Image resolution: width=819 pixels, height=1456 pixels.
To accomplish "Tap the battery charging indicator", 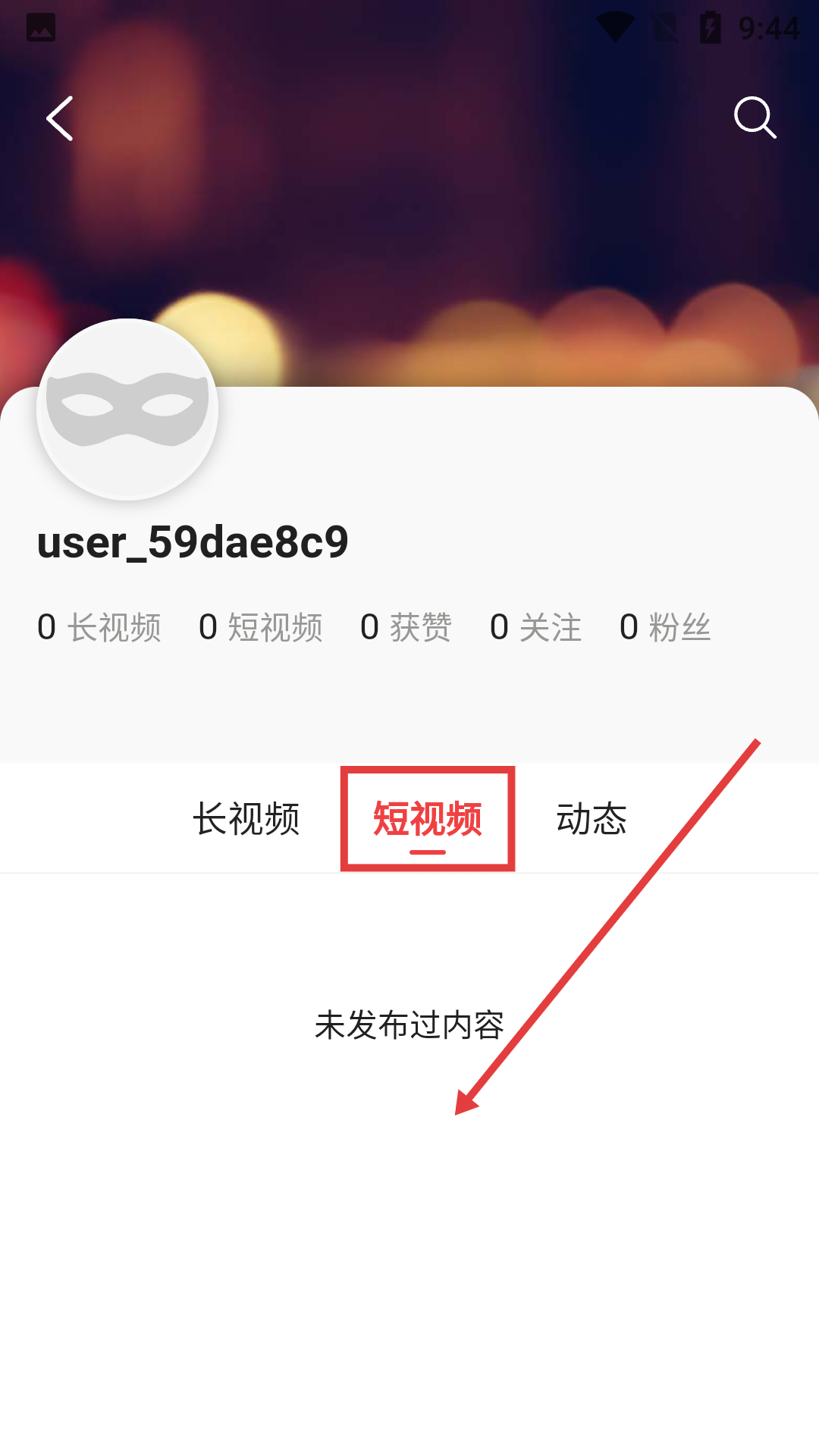I will click(711, 25).
